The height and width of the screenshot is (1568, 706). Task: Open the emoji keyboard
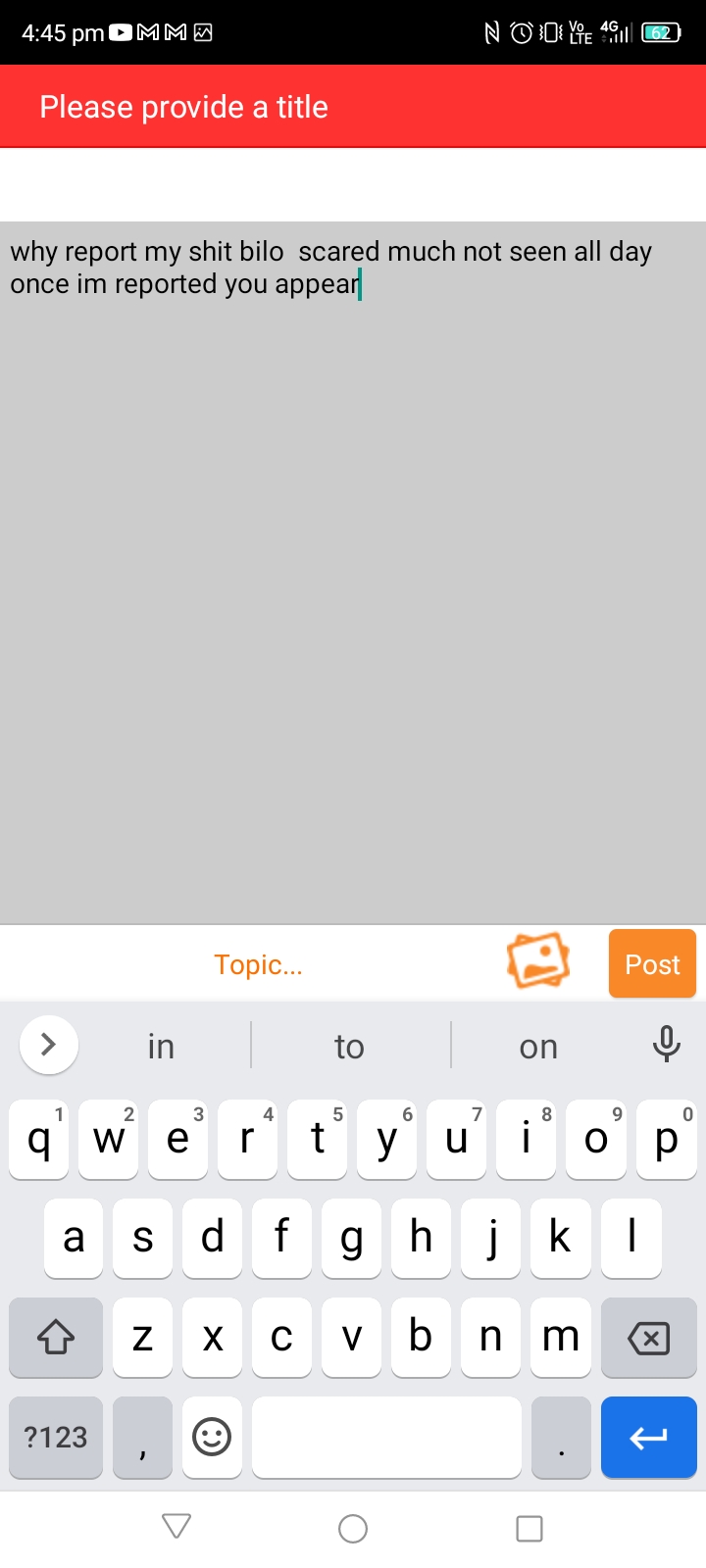click(x=212, y=1437)
